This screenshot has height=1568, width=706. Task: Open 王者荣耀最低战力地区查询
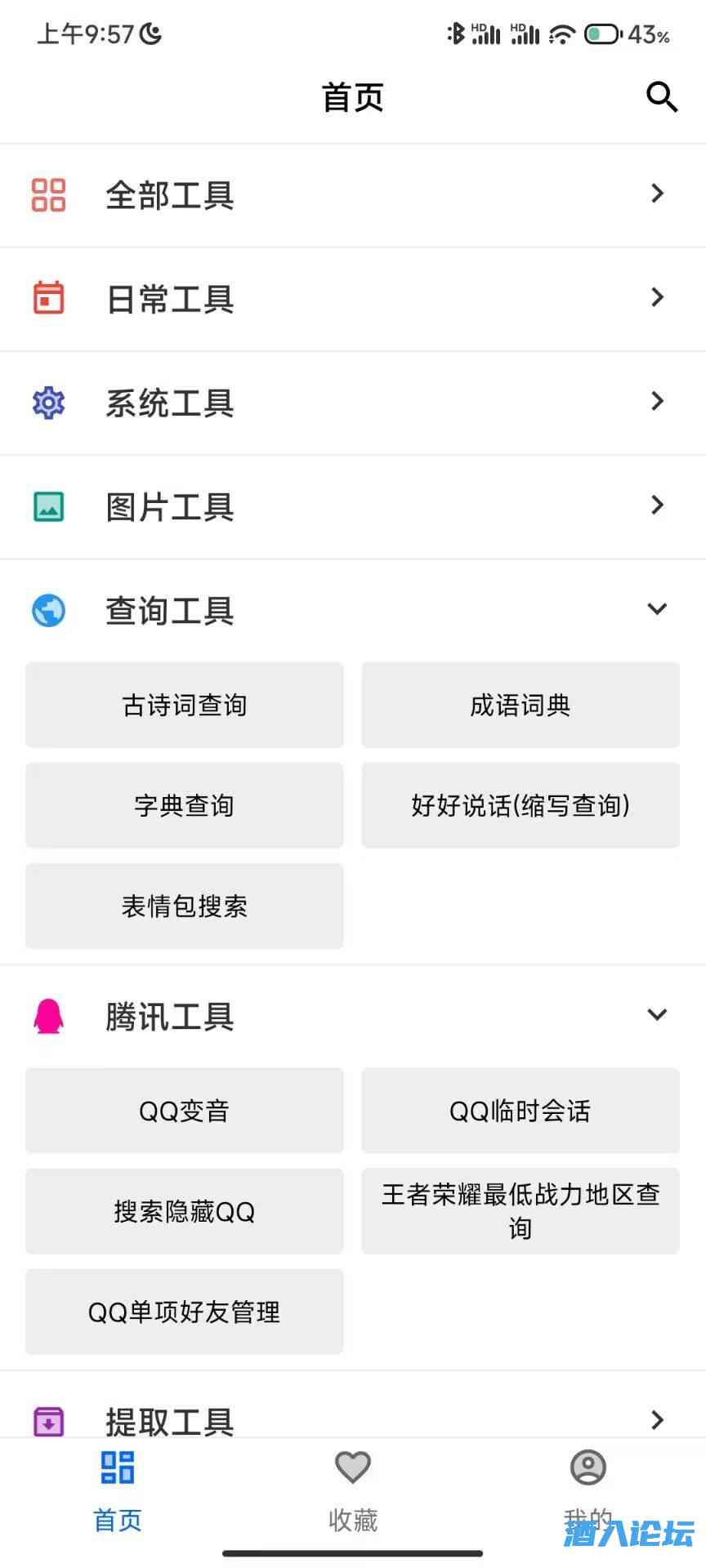[x=521, y=1211]
